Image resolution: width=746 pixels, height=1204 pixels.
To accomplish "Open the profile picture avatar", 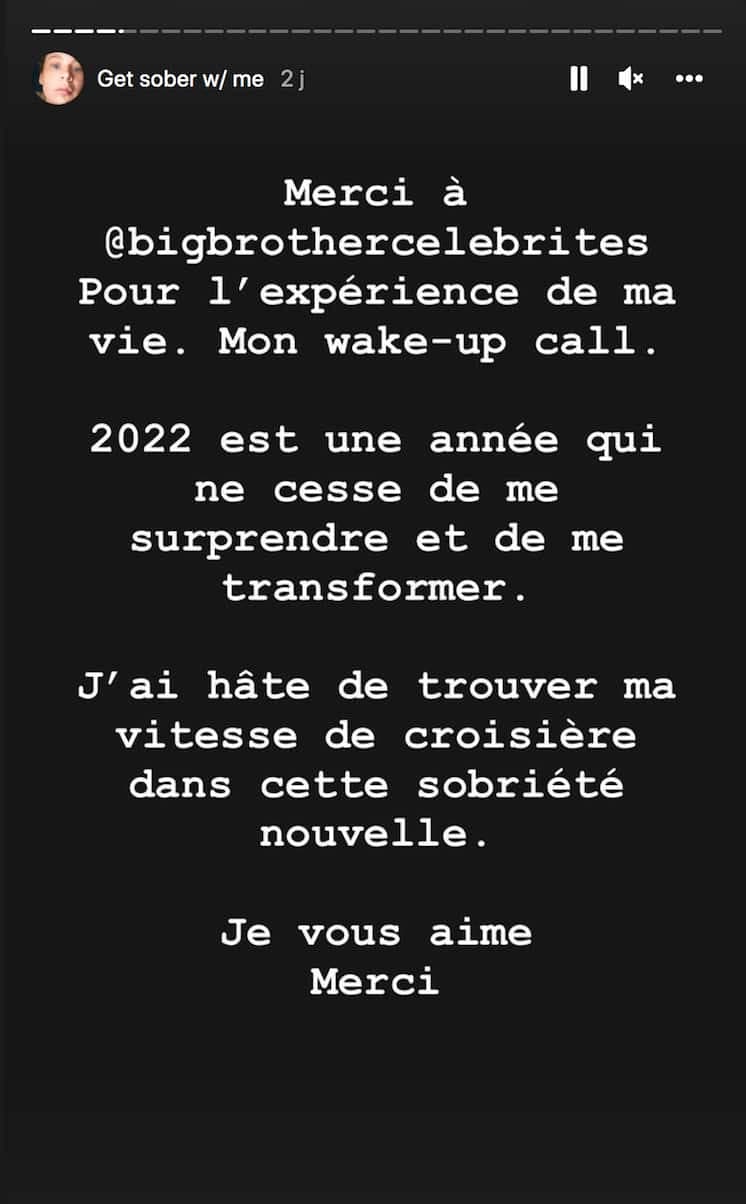I will click(59, 79).
